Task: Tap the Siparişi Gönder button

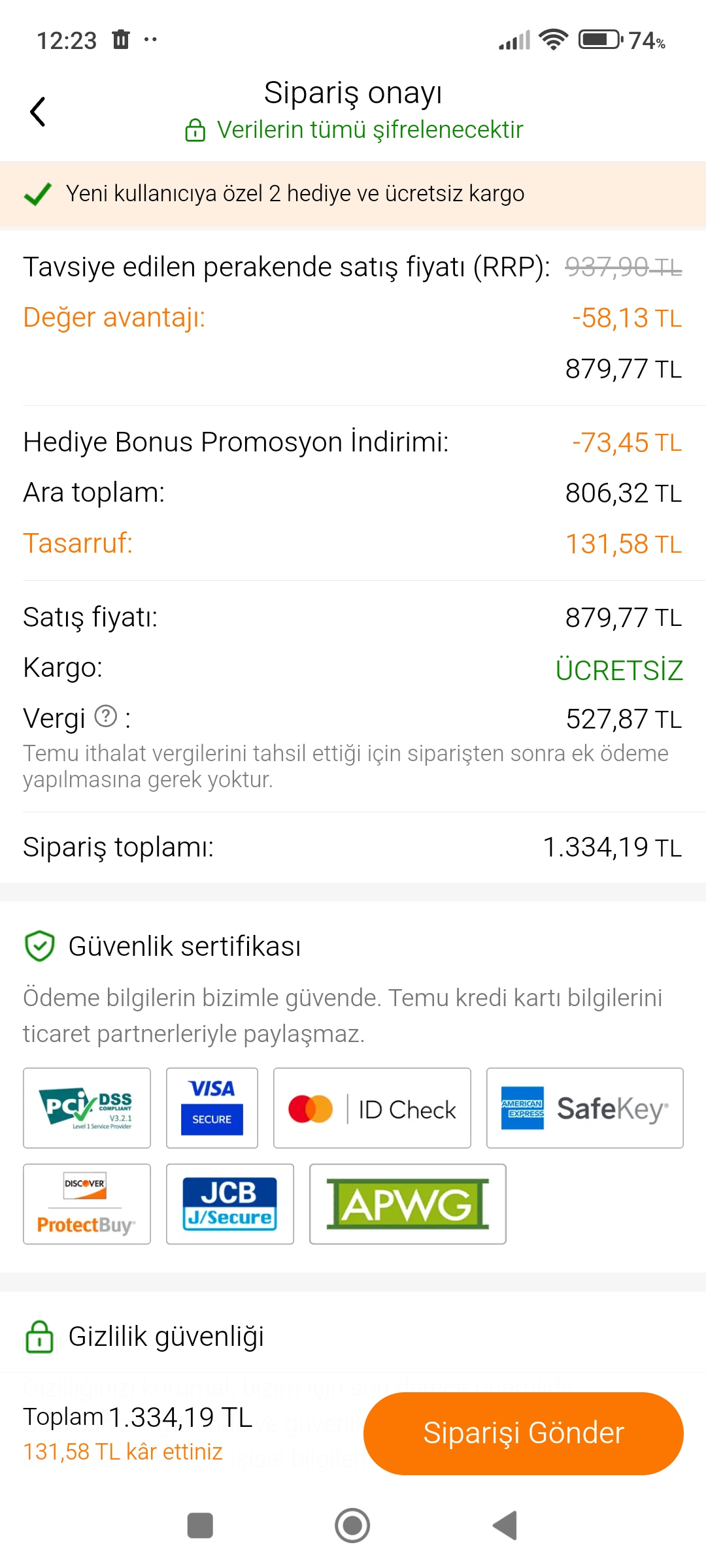Action: coord(523,1433)
